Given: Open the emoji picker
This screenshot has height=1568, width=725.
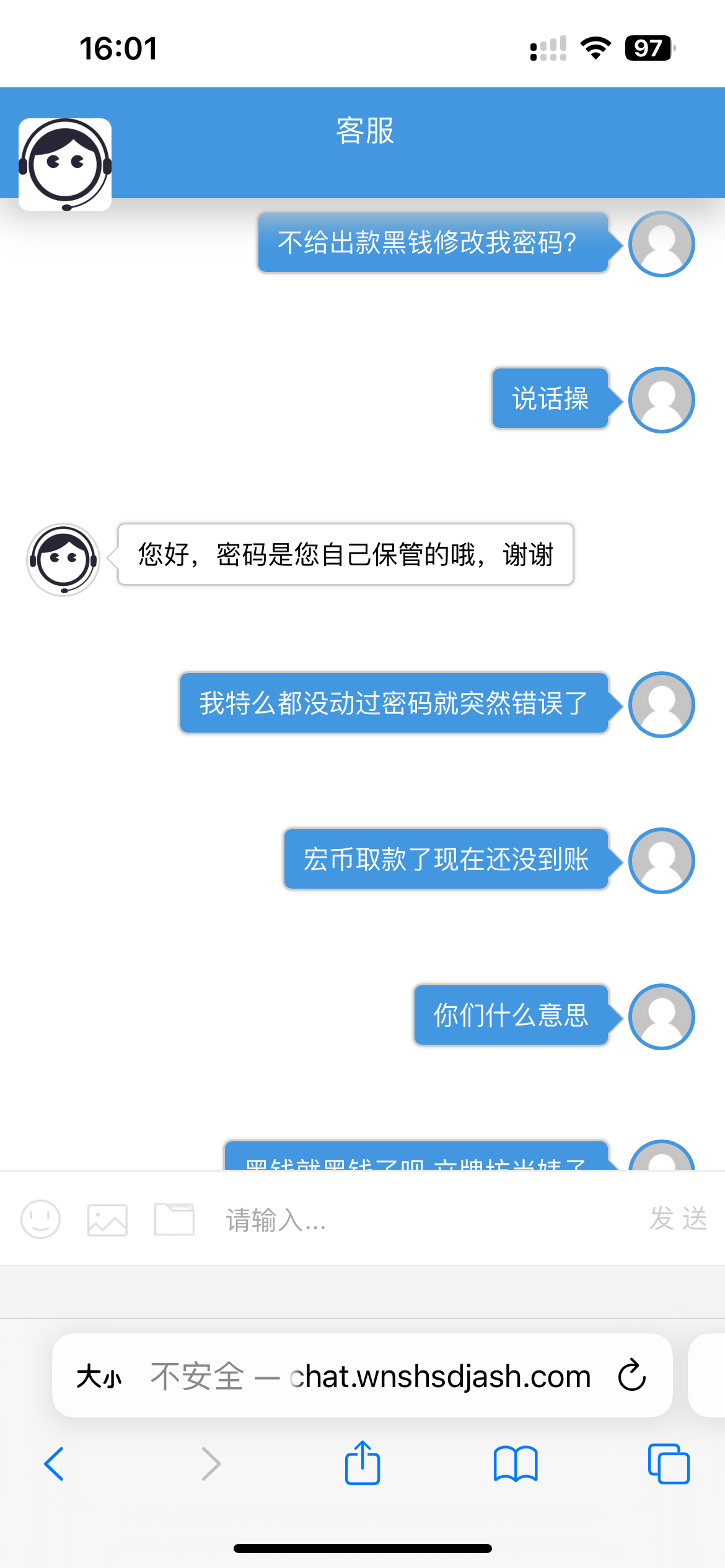Looking at the screenshot, I should click(x=40, y=1219).
